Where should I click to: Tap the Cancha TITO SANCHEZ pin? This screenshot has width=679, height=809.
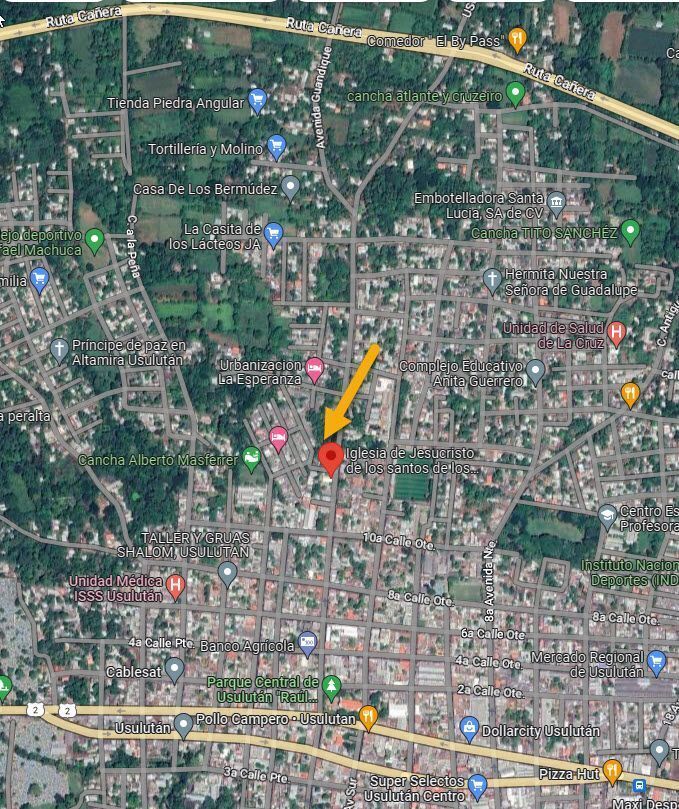[x=630, y=232]
